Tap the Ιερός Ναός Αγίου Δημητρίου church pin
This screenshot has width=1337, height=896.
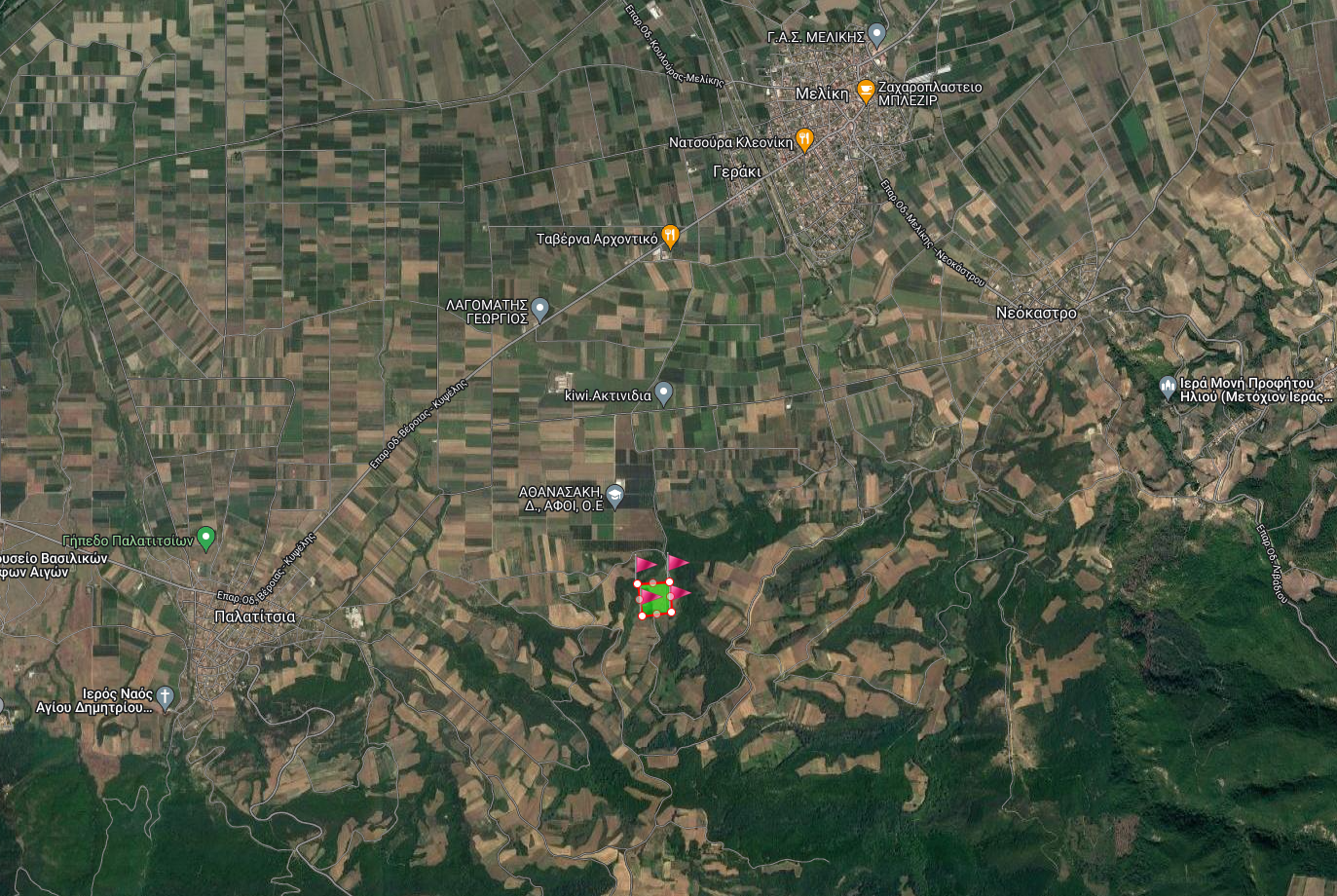[166, 697]
